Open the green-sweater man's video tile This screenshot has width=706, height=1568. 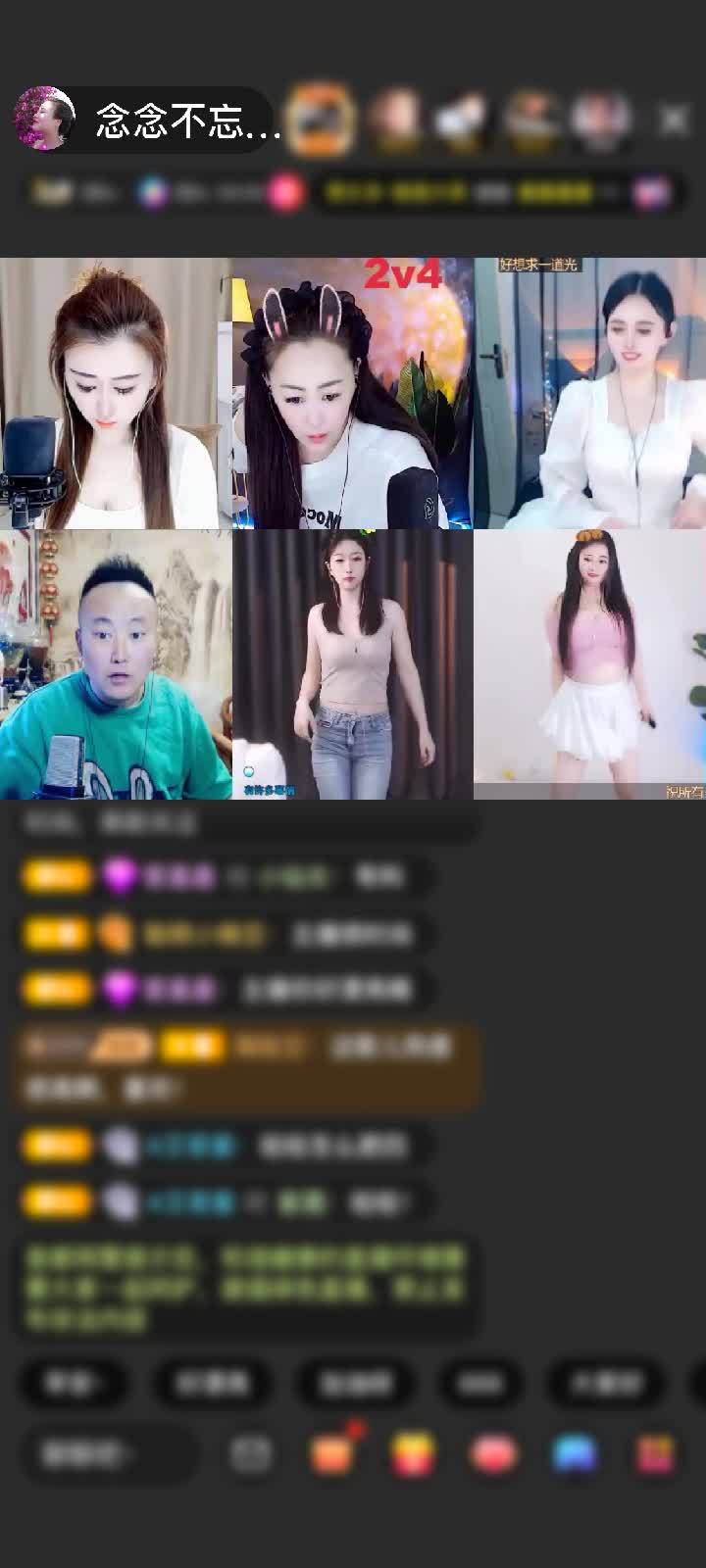[x=116, y=664]
